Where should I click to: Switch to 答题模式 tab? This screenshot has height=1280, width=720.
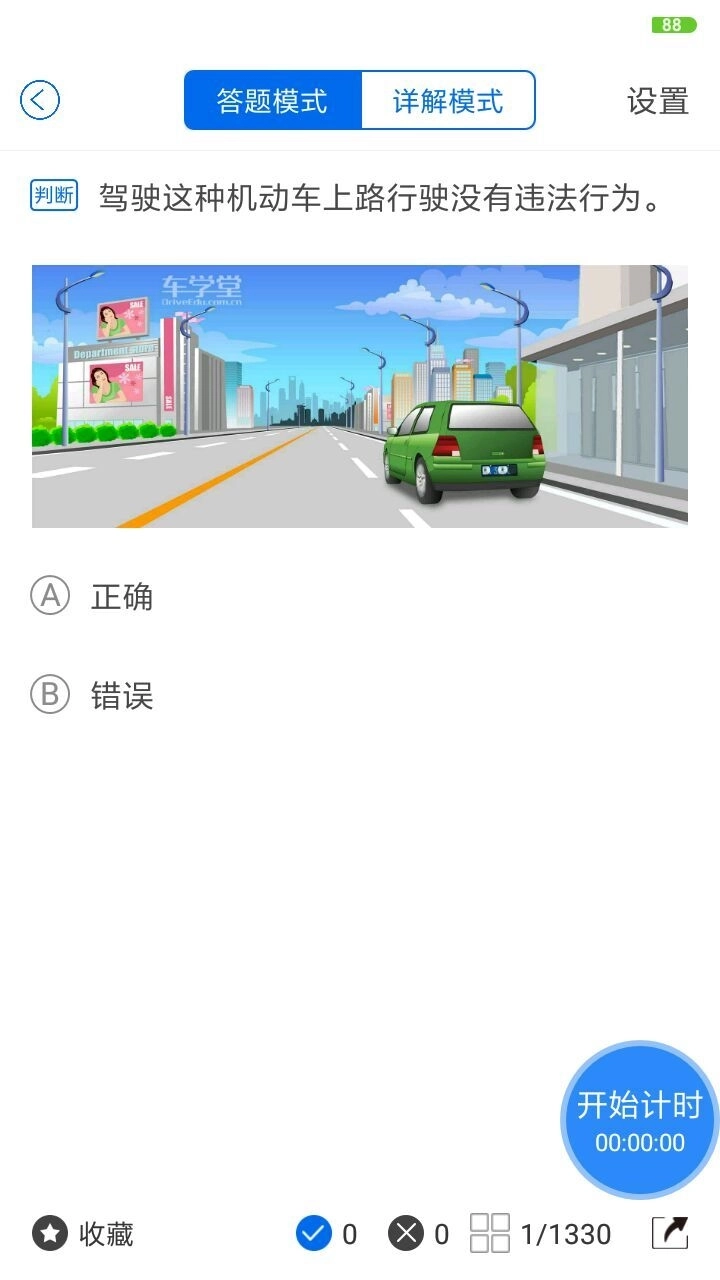[x=272, y=100]
